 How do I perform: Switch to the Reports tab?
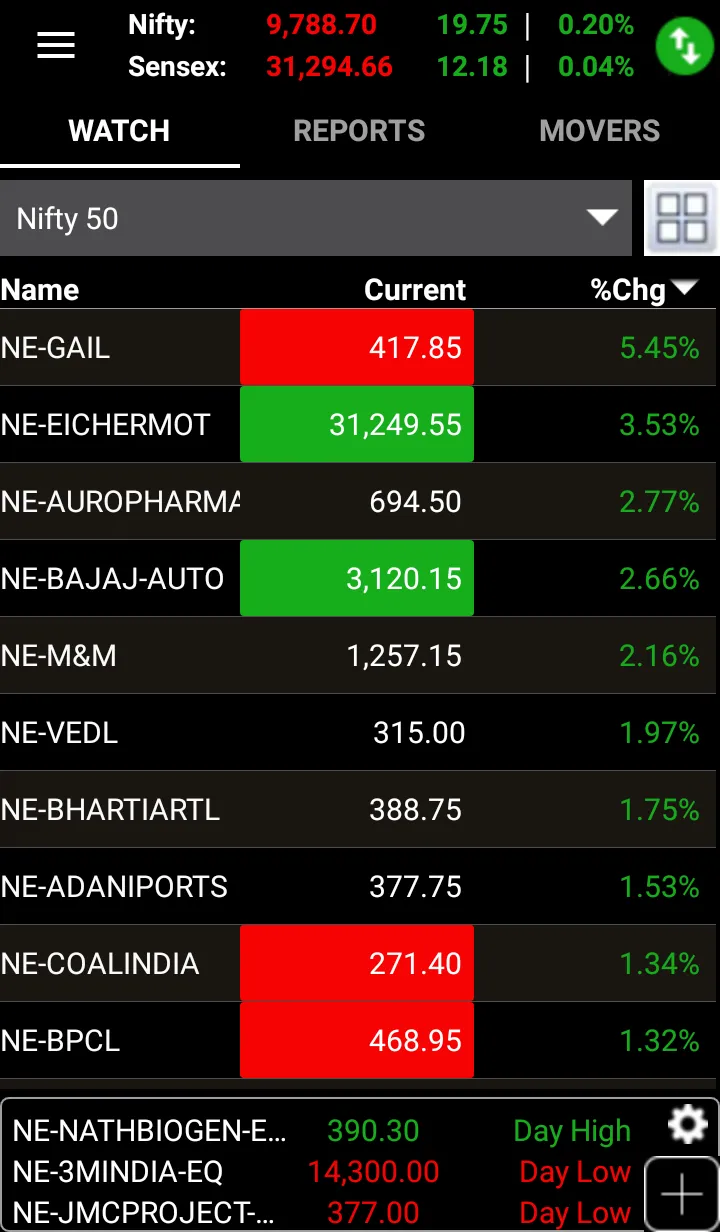[x=359, y=131]
